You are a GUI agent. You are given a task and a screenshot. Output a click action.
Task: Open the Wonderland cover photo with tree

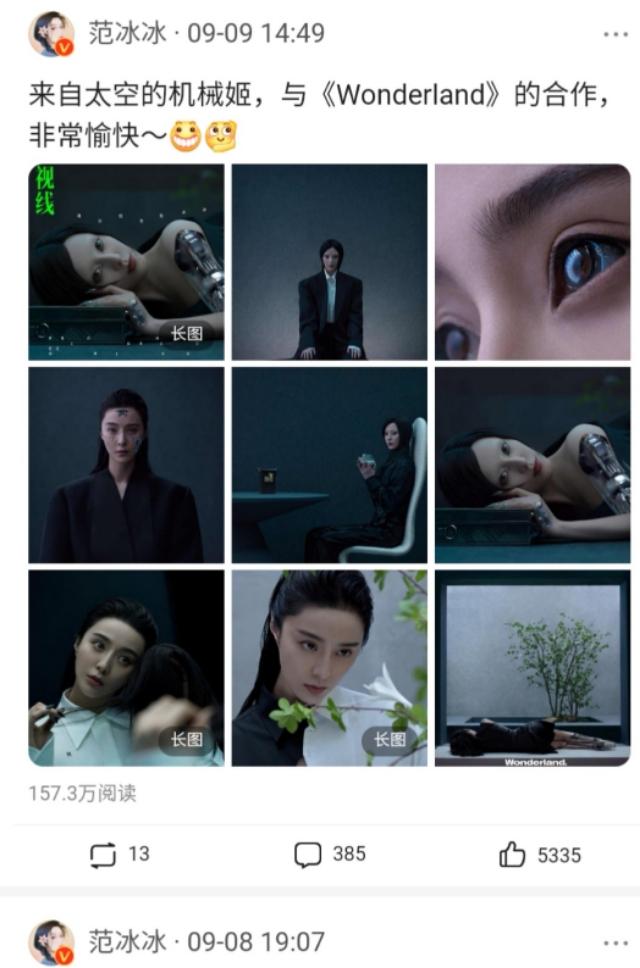pyautogui.click(x=532, y=668)
